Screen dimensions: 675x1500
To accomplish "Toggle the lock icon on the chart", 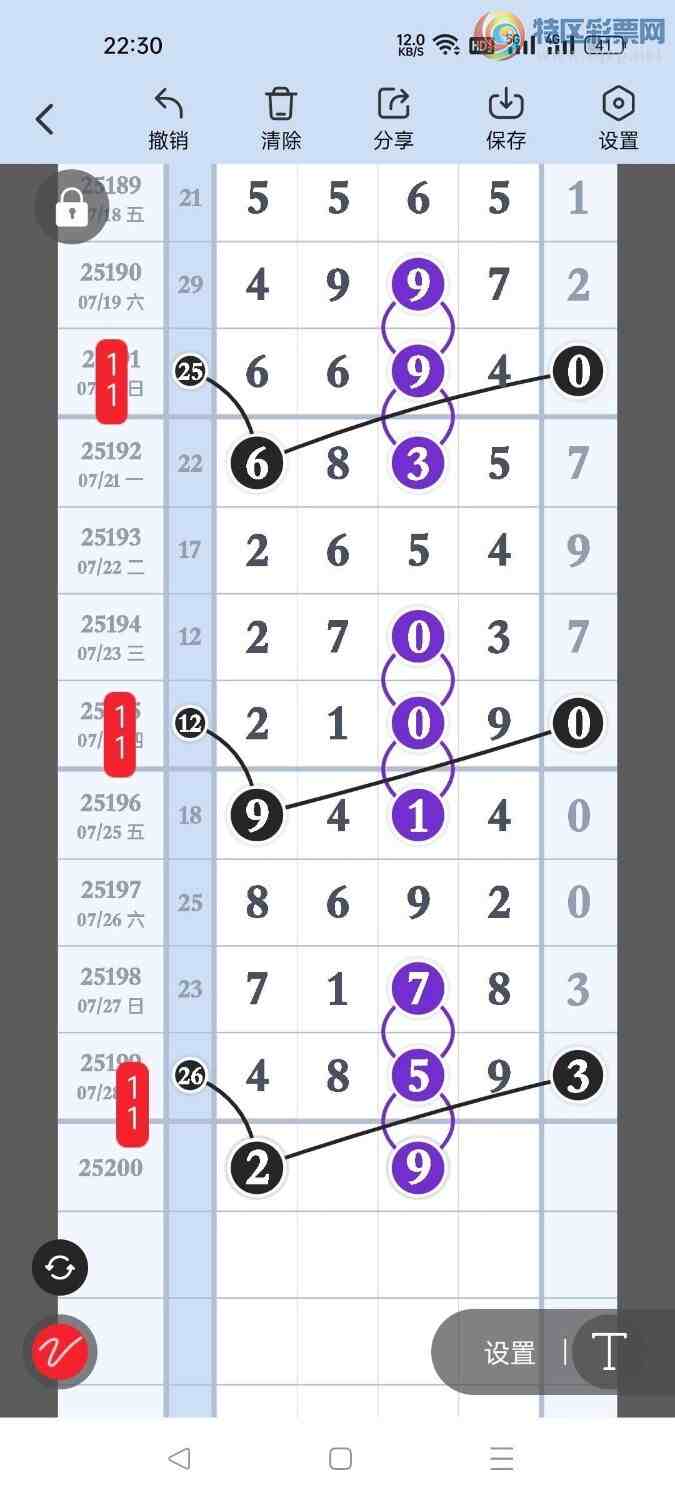I will coord(71,208).
